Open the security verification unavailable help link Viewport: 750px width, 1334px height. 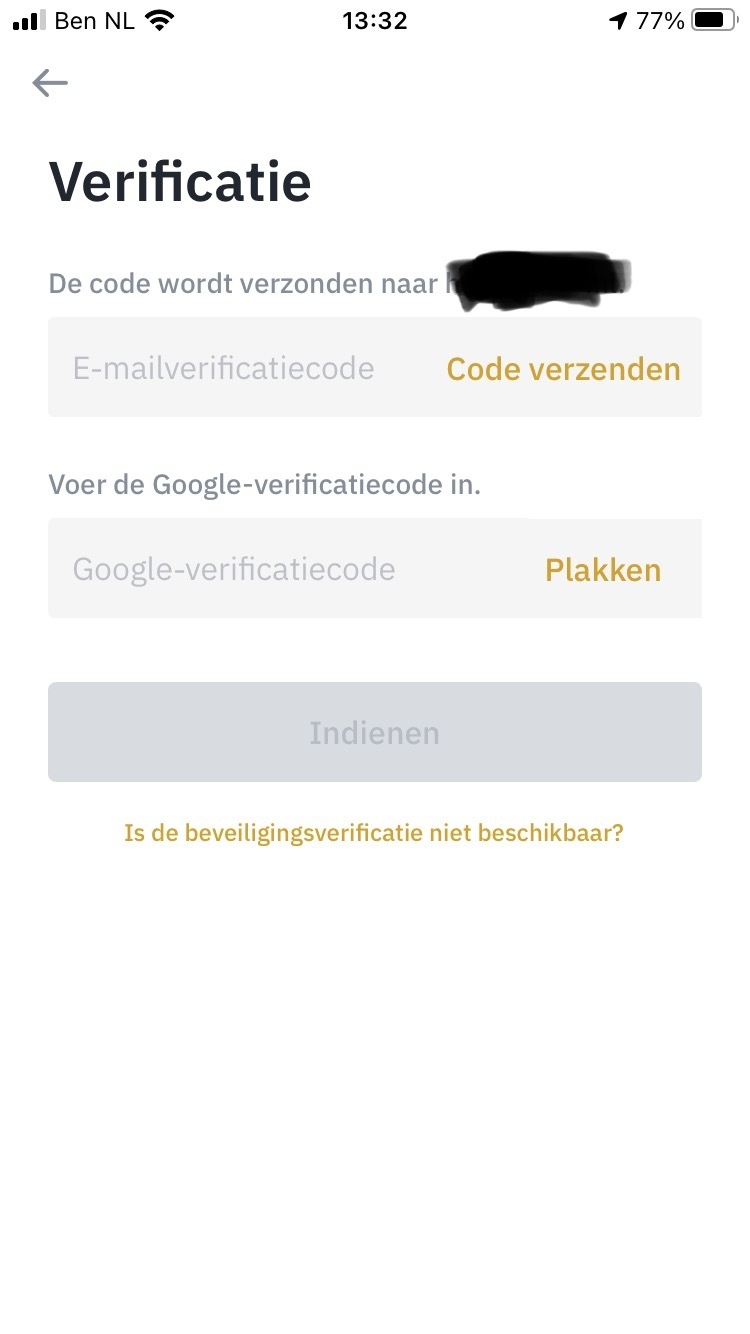pyautogui.click(x=374, y=832)
